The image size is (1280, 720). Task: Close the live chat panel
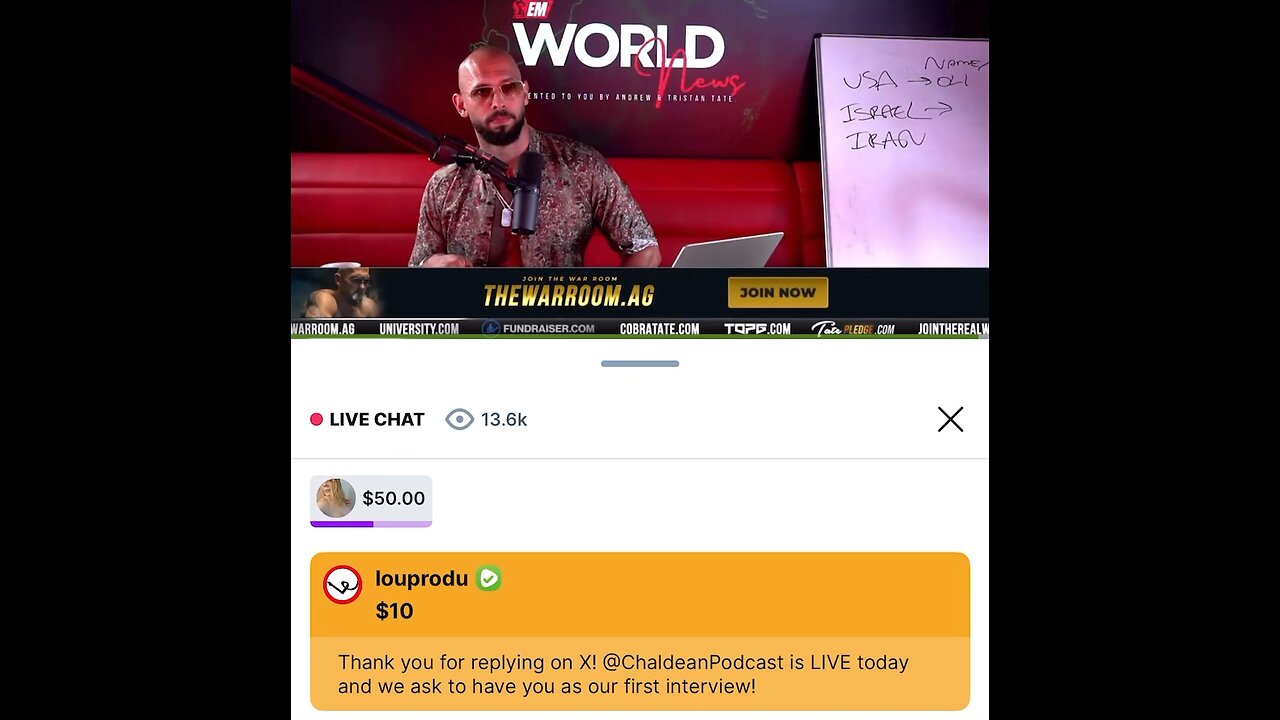(950, 419)
